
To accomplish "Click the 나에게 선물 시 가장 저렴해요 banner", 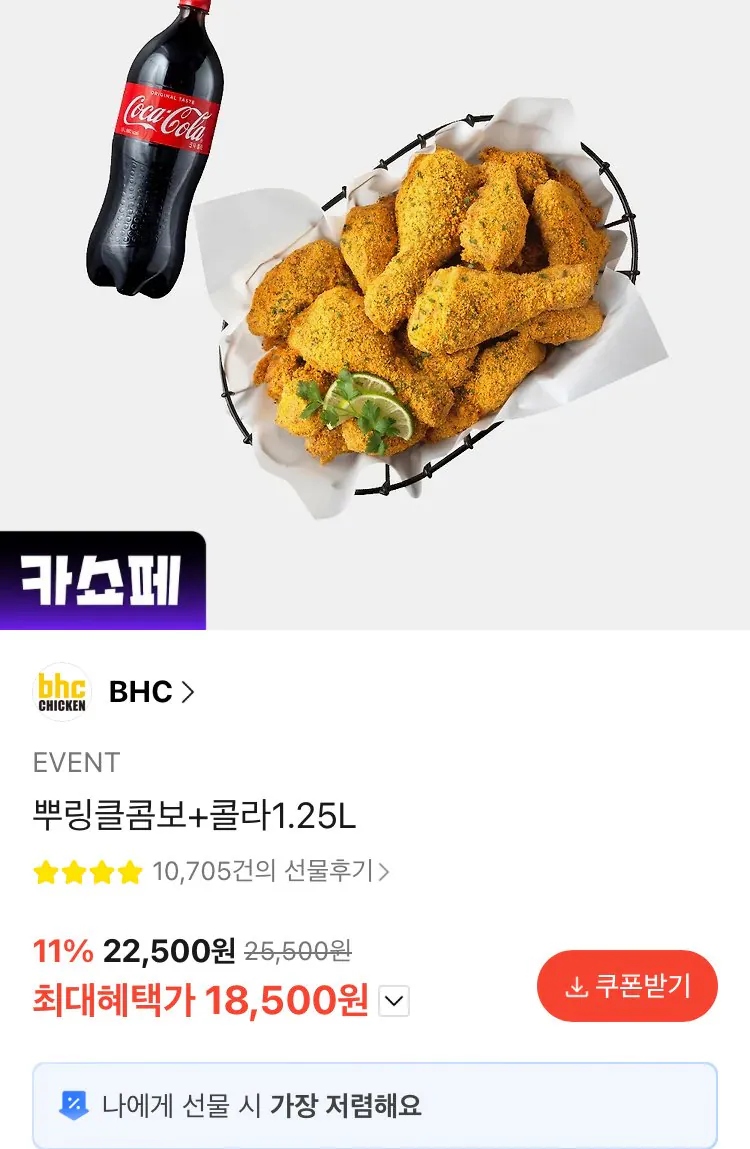I will click(375, 1105).
